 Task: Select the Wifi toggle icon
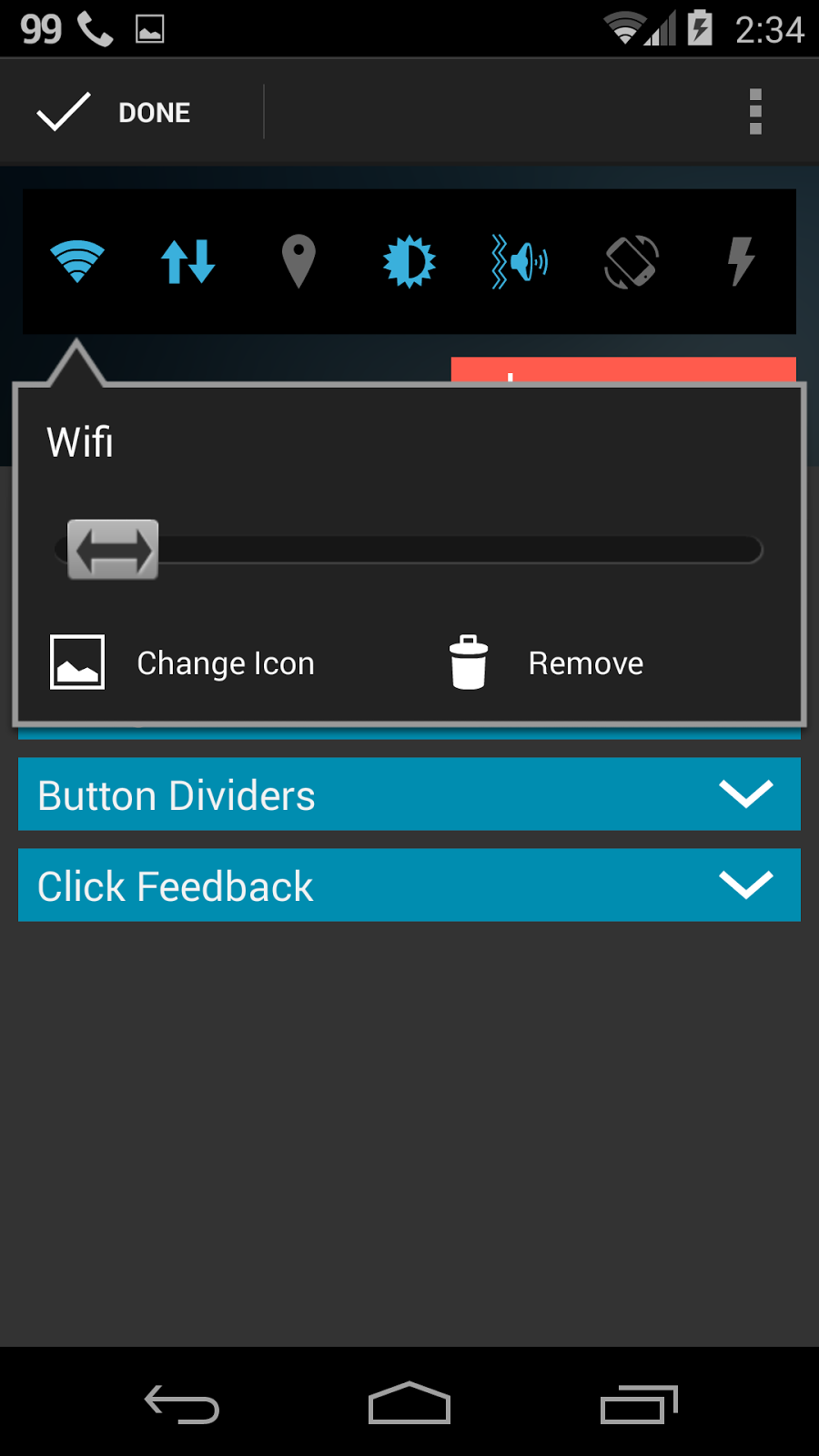pos(77,261)
